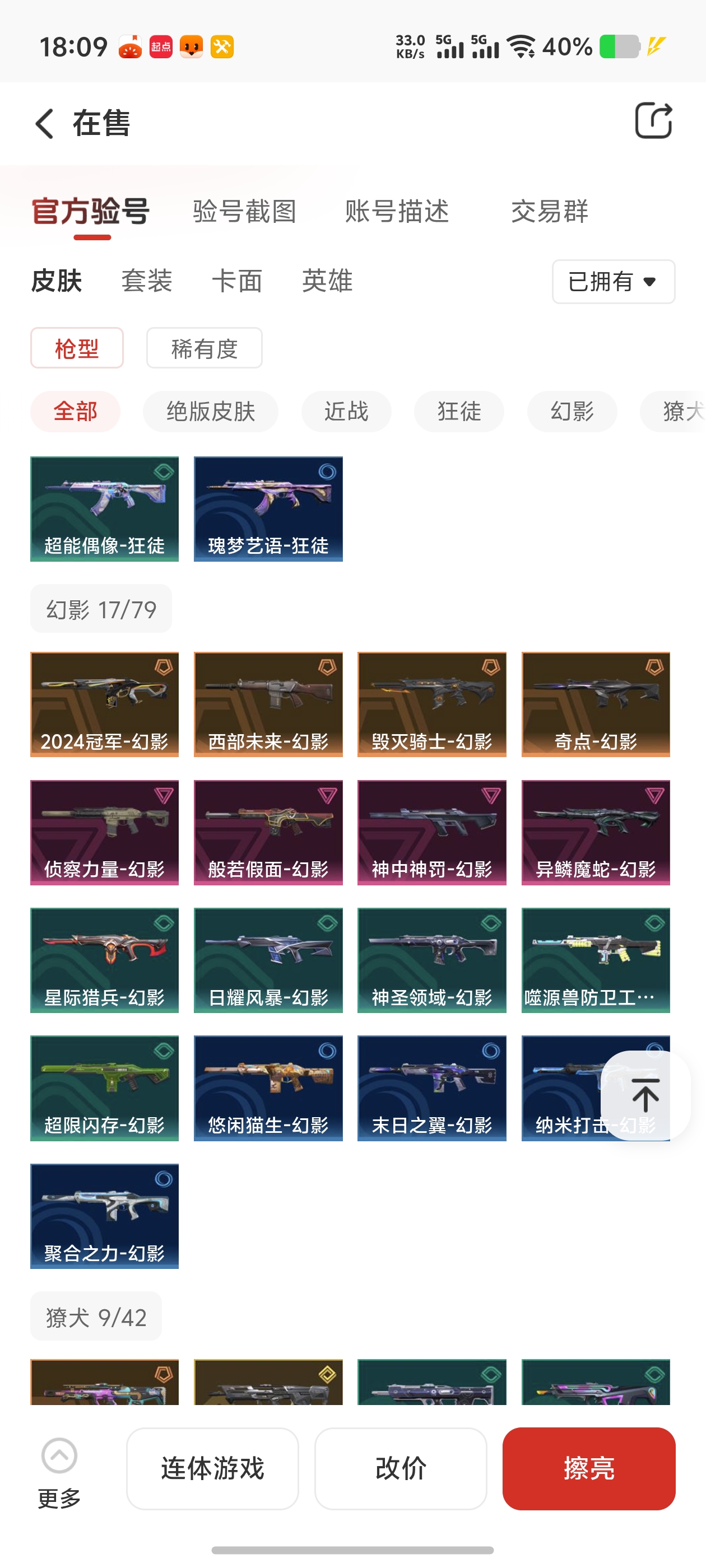This screenshot has width=706, height=1568.
Task: View the 悠闲猫生-幻影 skin
Action: [x=268, y=1088]
